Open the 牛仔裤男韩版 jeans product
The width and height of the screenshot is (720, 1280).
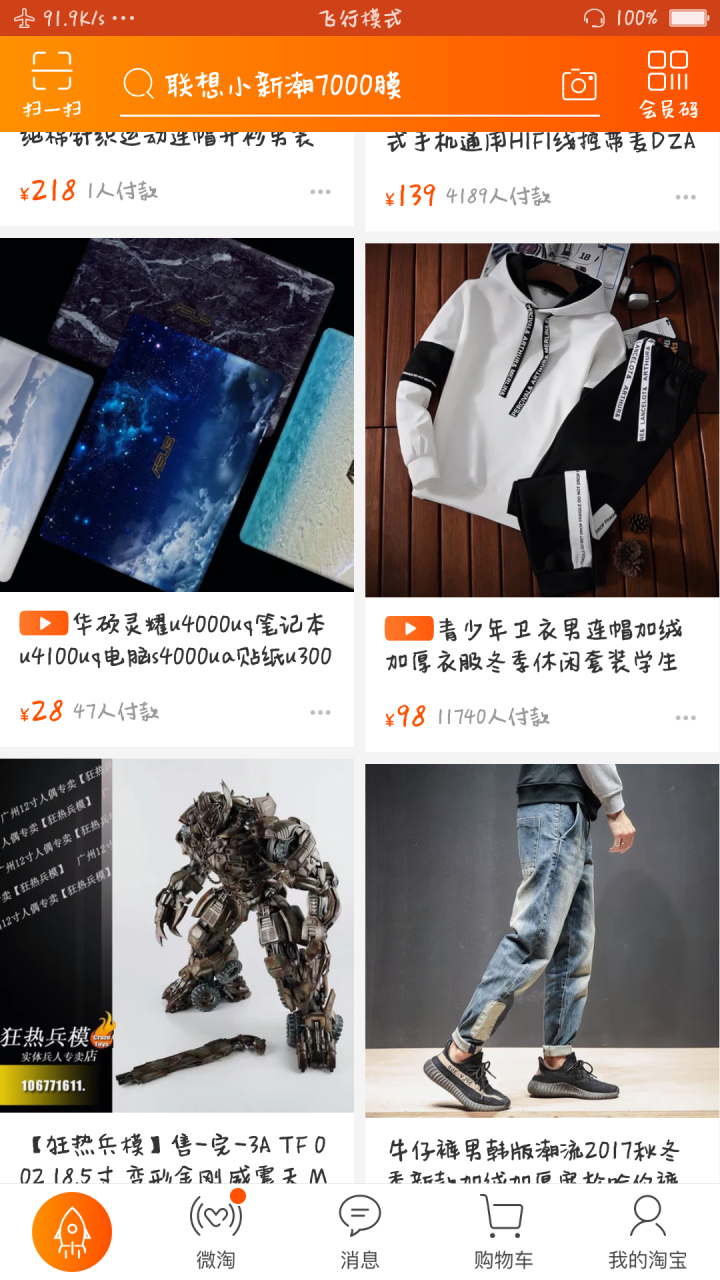pos(541,940)
